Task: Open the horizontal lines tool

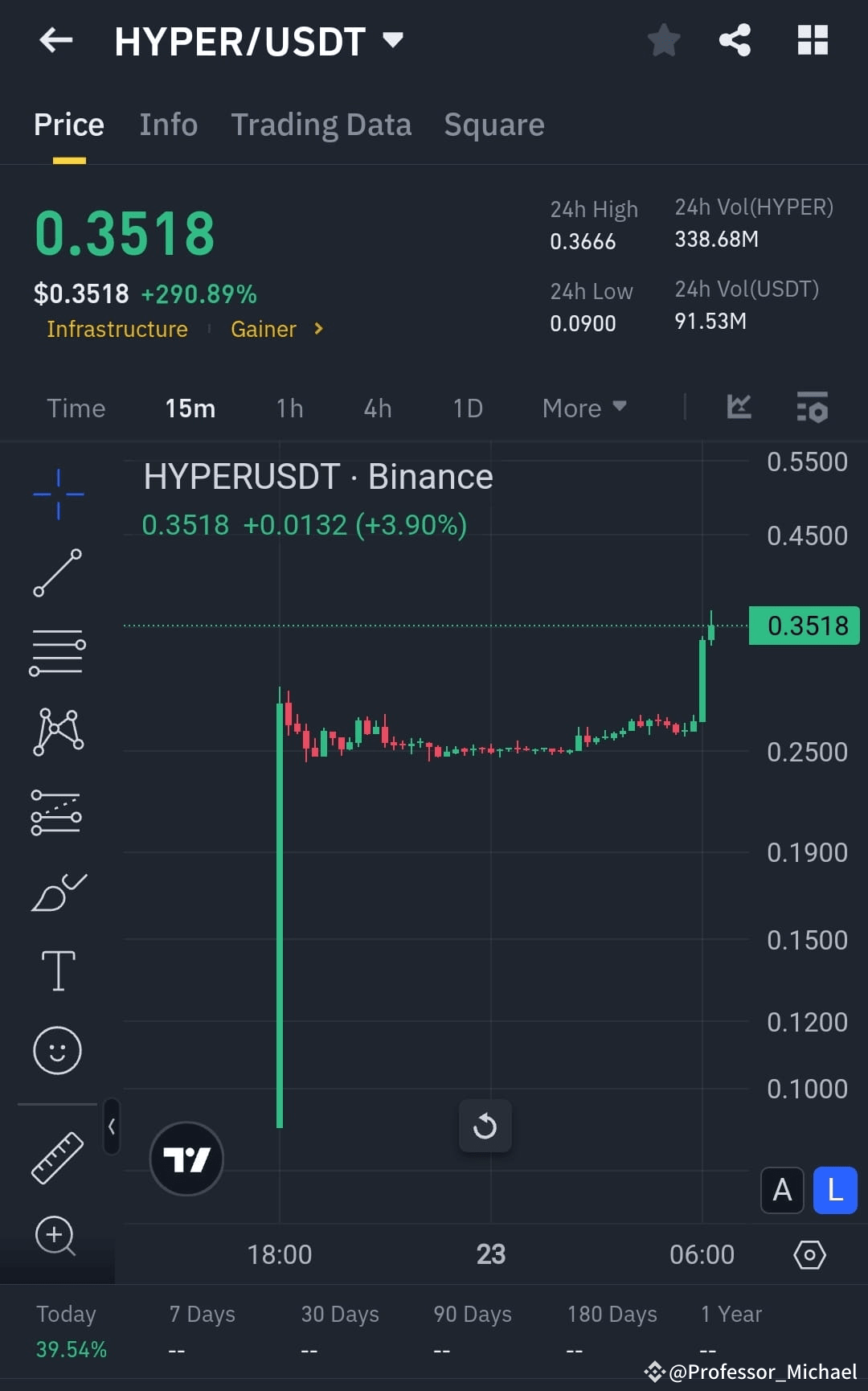Action: click(57, 651)
